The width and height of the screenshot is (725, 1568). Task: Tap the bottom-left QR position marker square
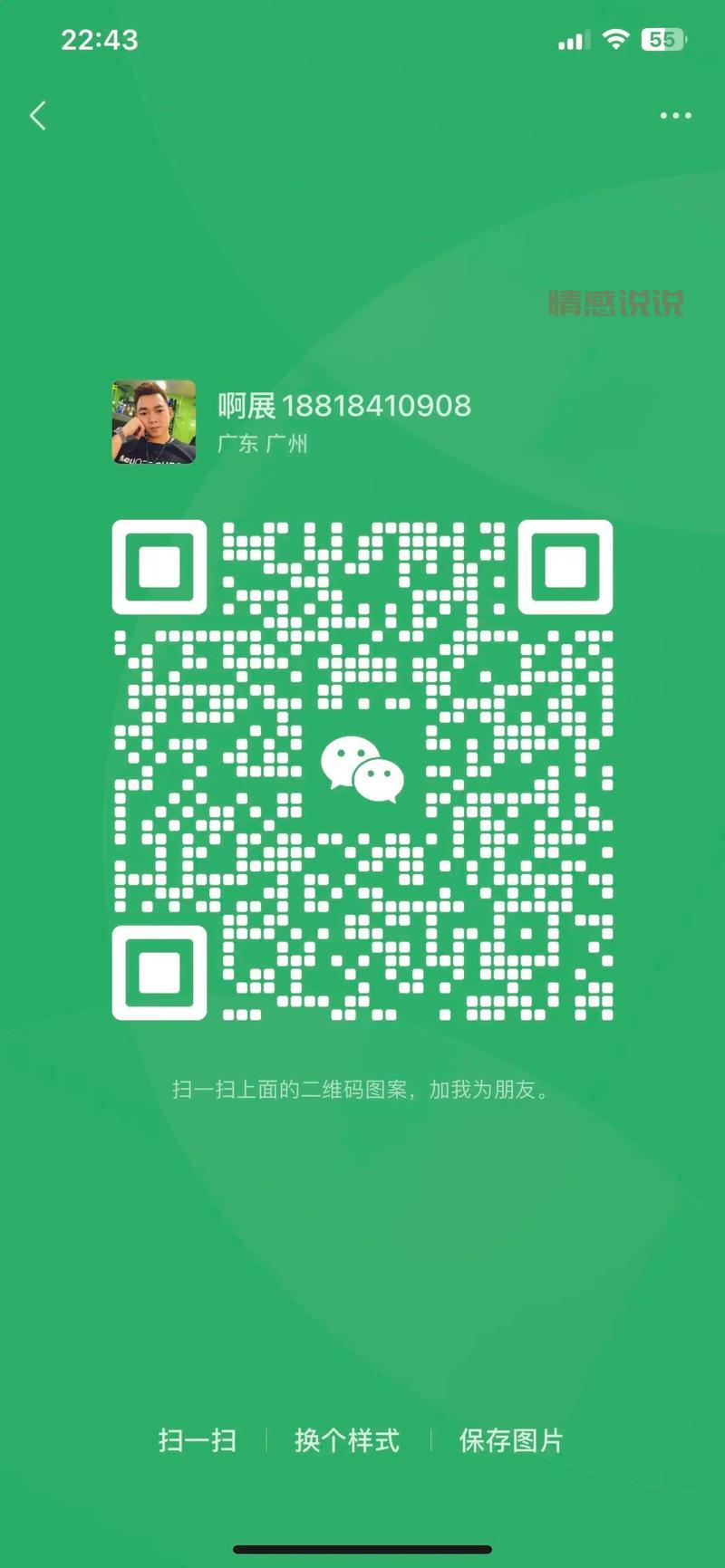coord(159,973)
